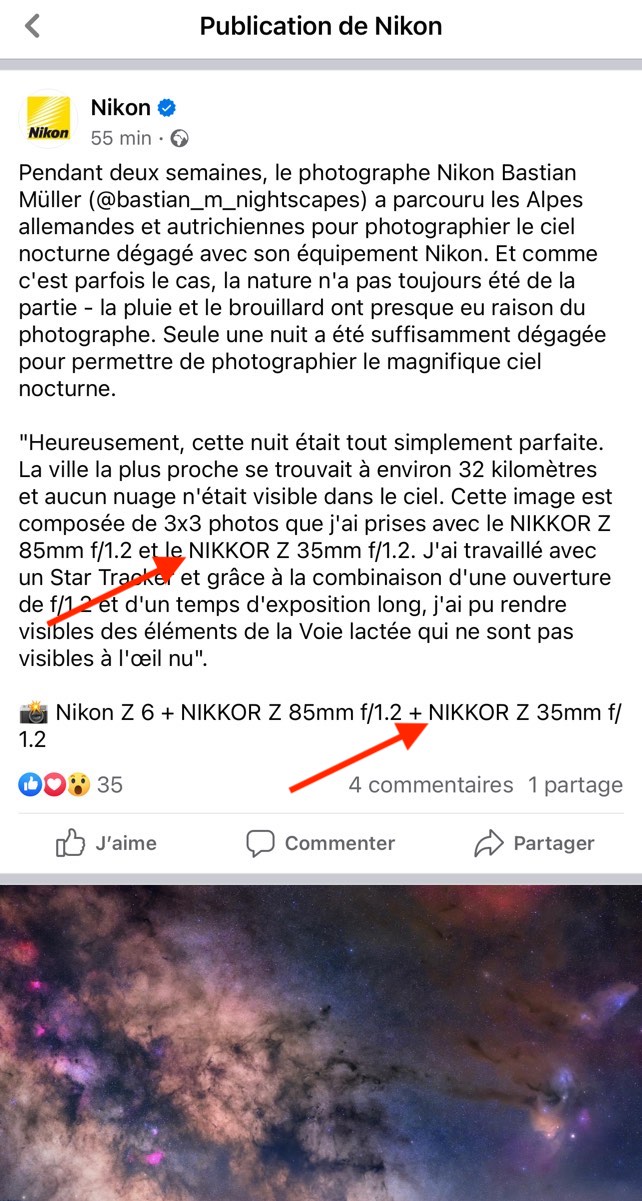This screenshot has height=1201, width=642.
Task: View the 1 partage list
Action: 575,785
